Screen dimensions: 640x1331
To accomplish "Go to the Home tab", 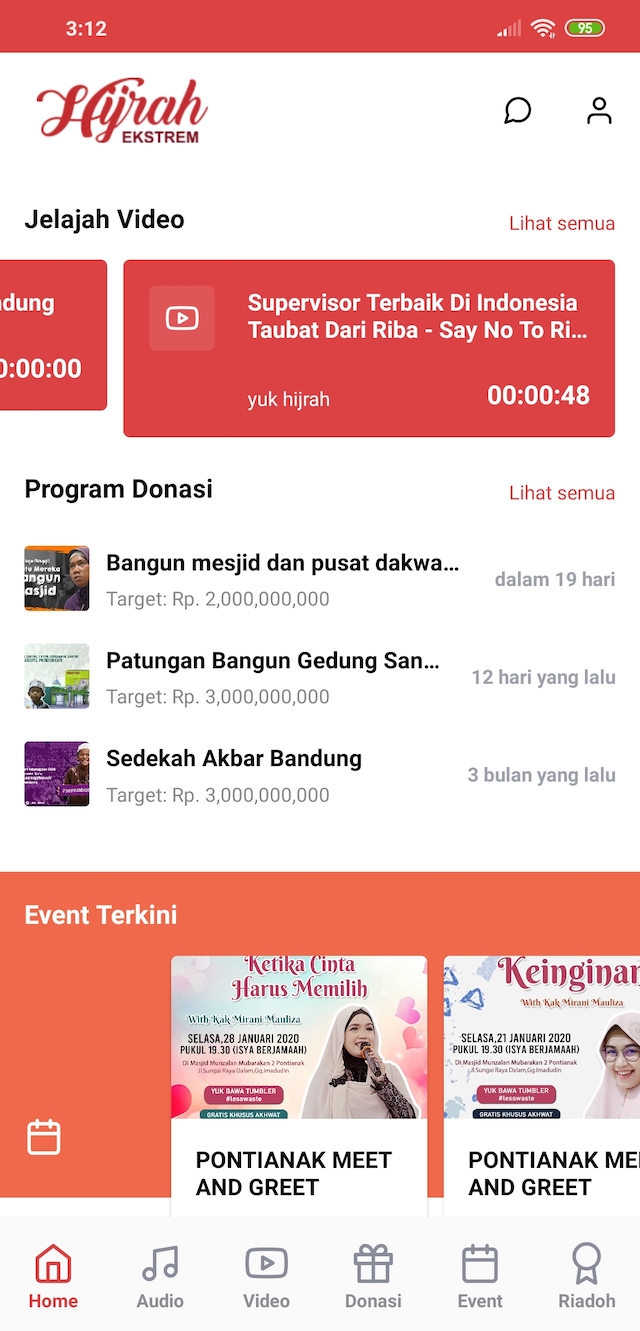I will (x=53, y=1277).
